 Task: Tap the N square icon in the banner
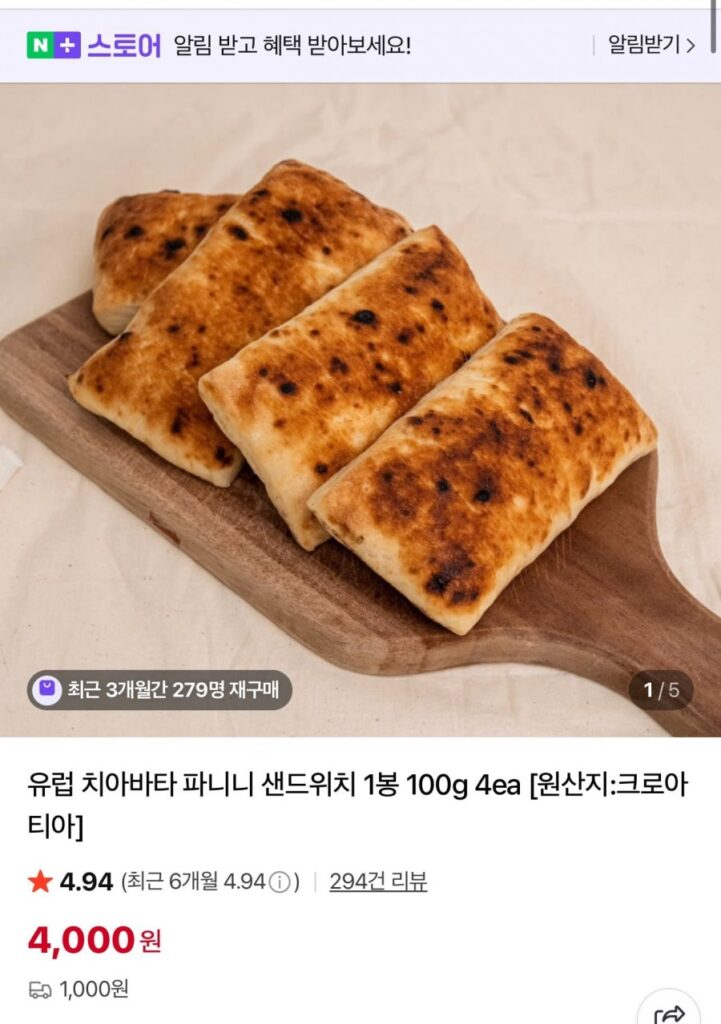click(x=38, y=42)
